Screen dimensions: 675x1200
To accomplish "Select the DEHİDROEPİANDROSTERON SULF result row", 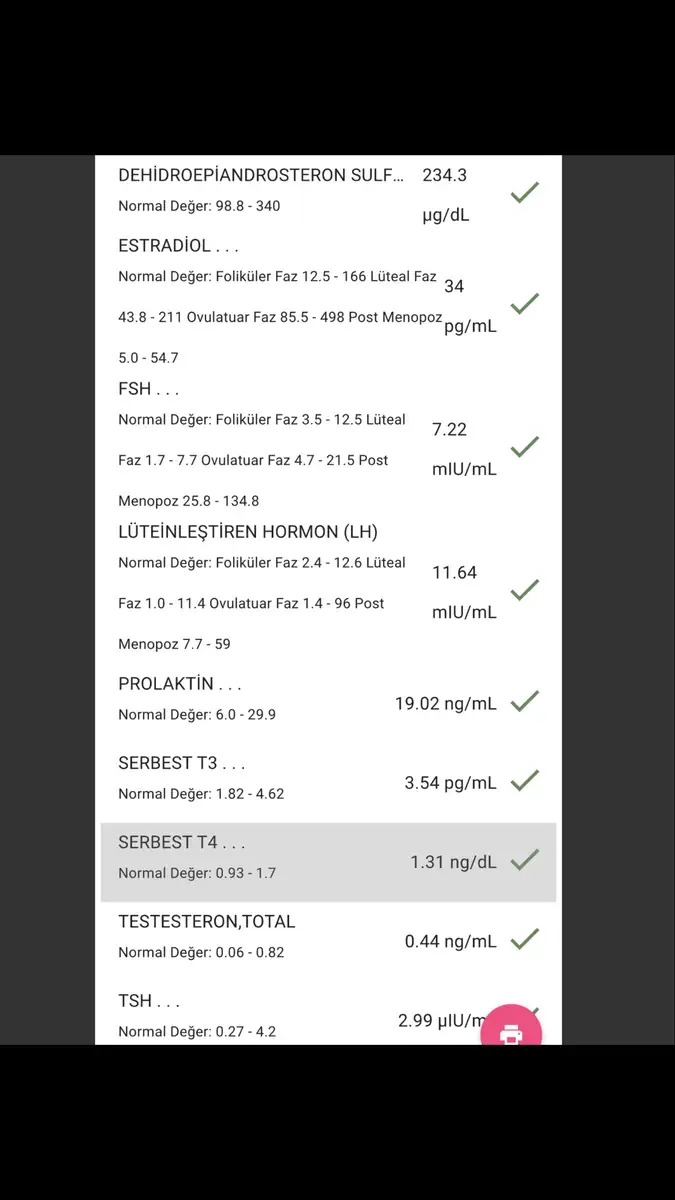I will [x=328, y=192].
